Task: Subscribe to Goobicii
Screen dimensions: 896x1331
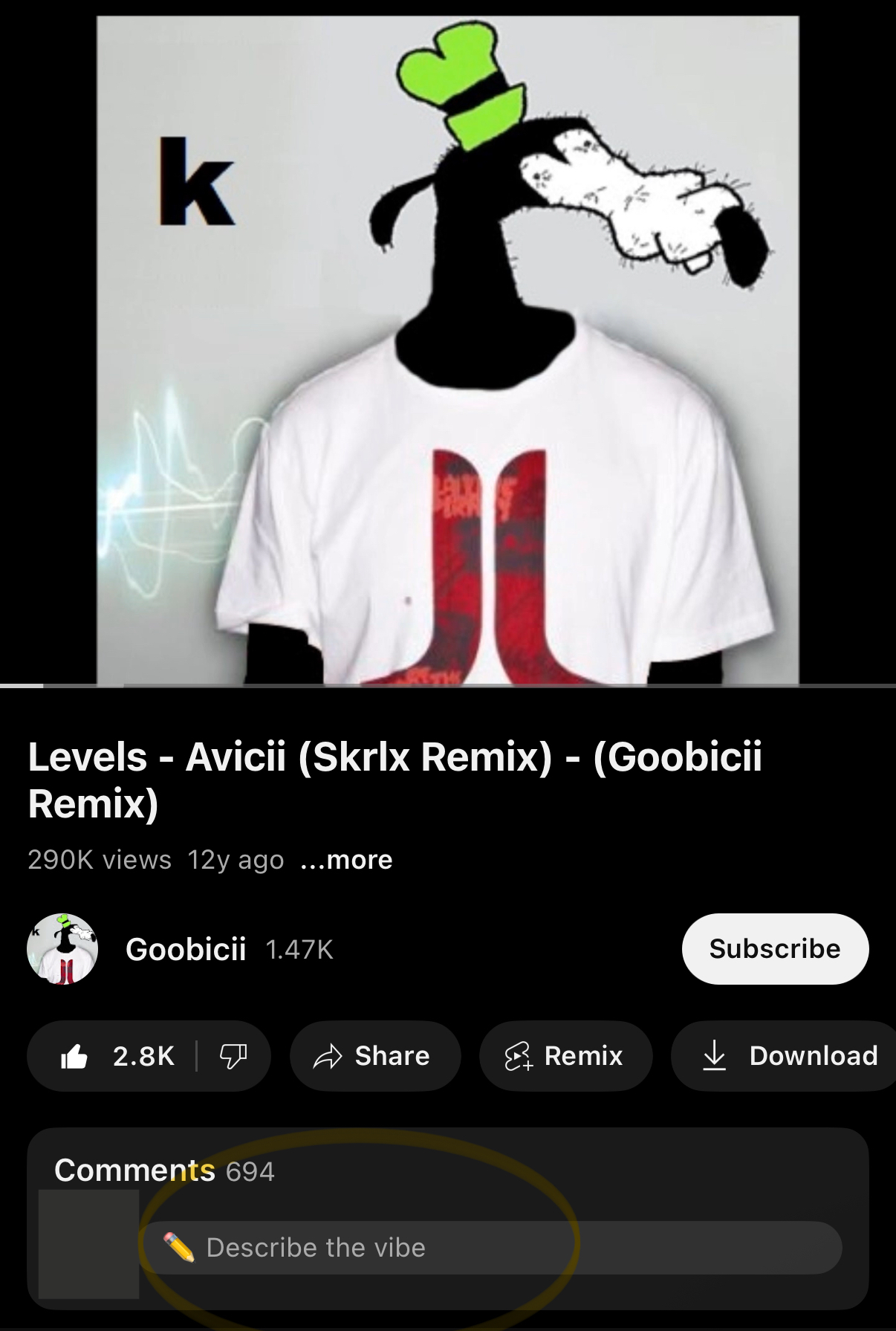Action: tap(775, 949)
